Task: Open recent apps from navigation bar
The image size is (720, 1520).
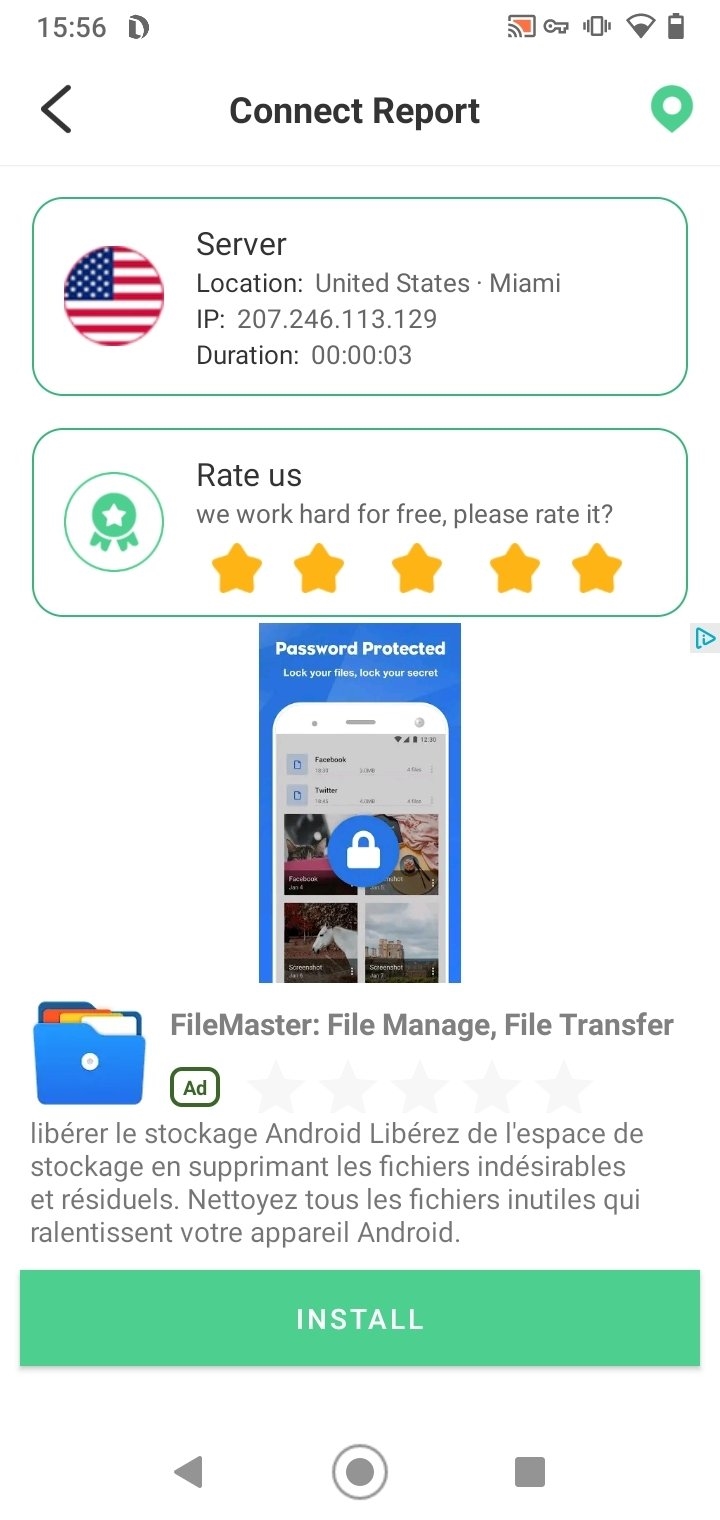Action: (x=529, y=1471)
